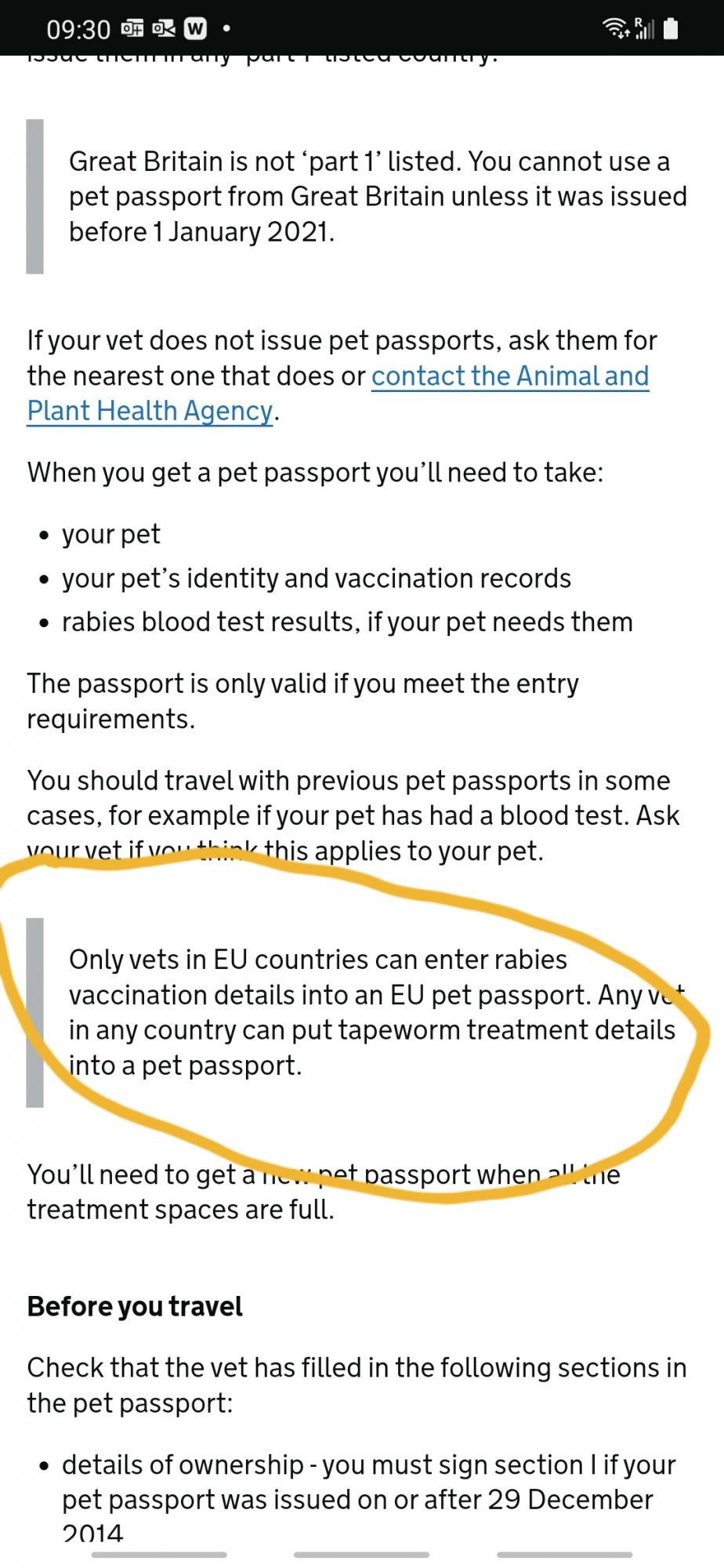Open the 'contact the Animal and Plant Health Agency' link
Image resolution: width=724 pixels, height=1568 pixels.
tap(509, 376)
